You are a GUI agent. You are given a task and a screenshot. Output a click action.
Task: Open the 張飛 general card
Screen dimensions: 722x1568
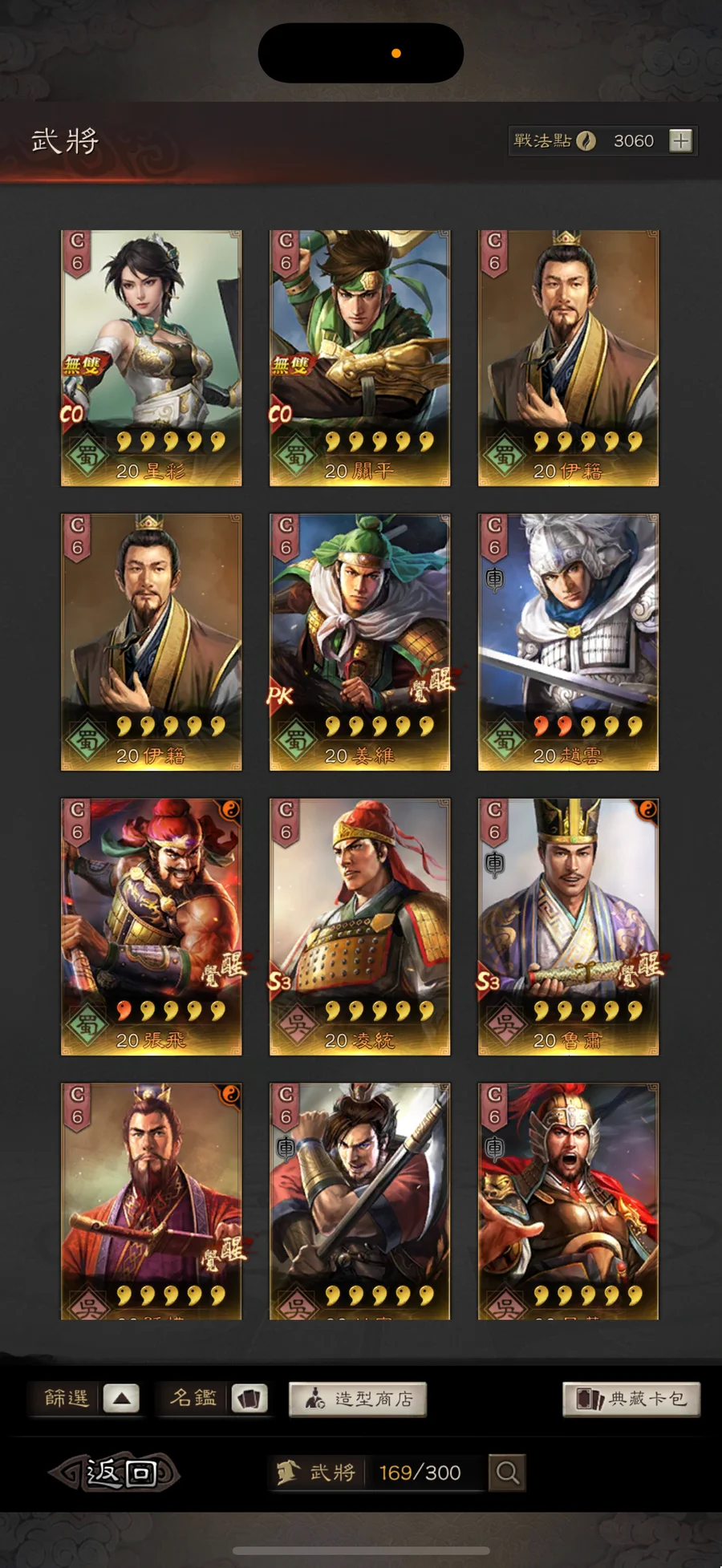pos(151,926)
